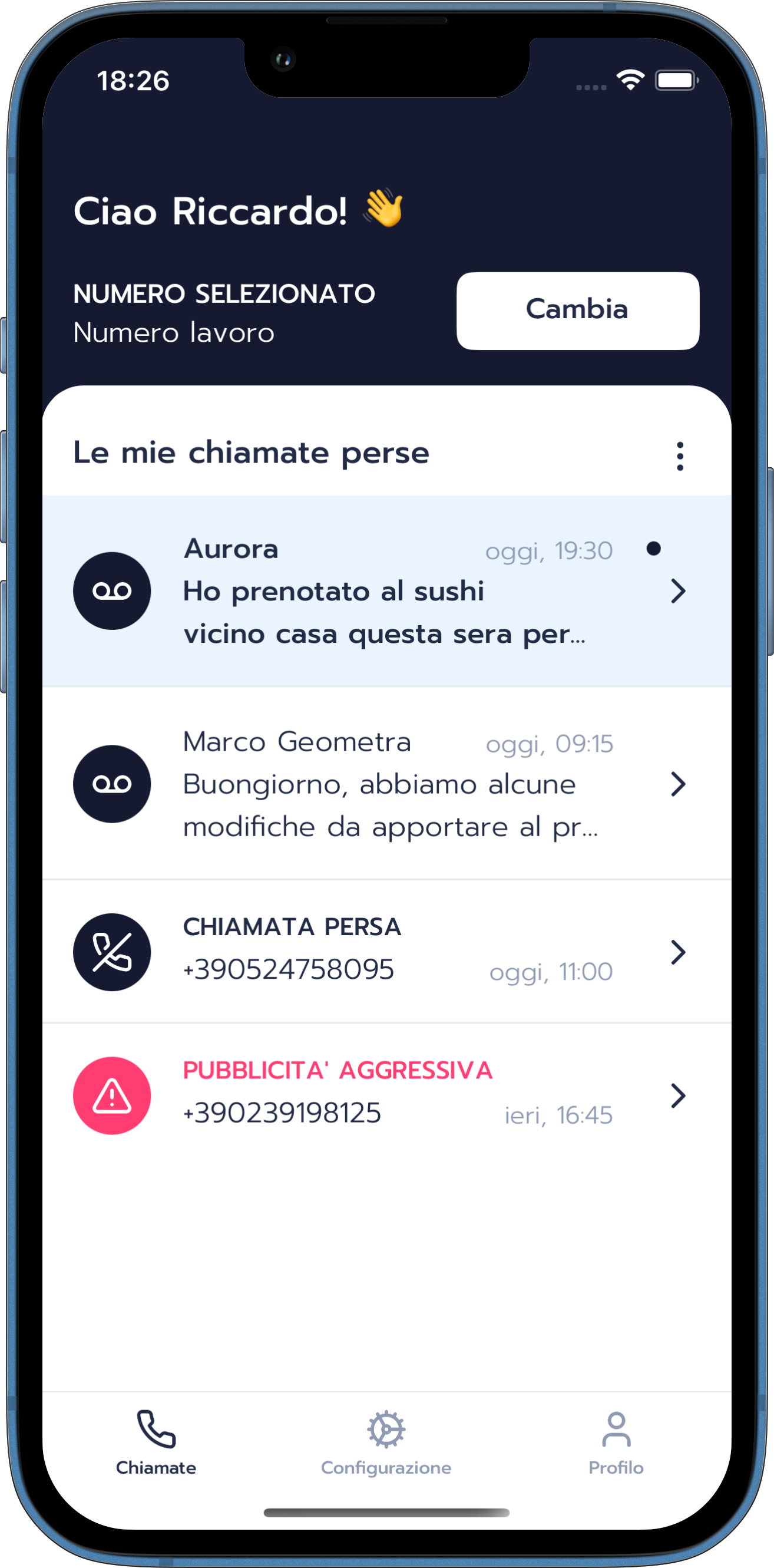
Task: Open Aurora's voicemail icon
Action: point(111,590)
